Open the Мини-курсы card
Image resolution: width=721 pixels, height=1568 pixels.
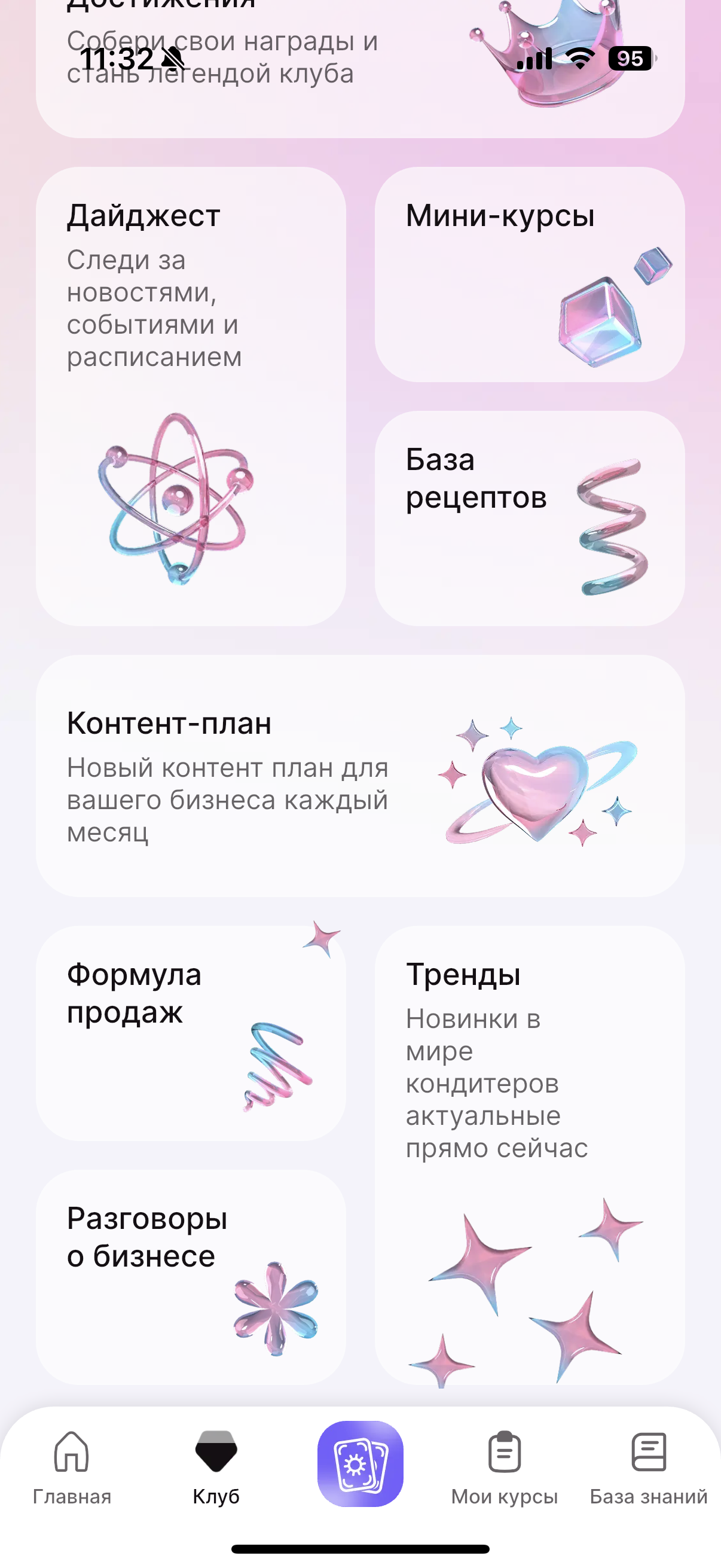[529, 274]
